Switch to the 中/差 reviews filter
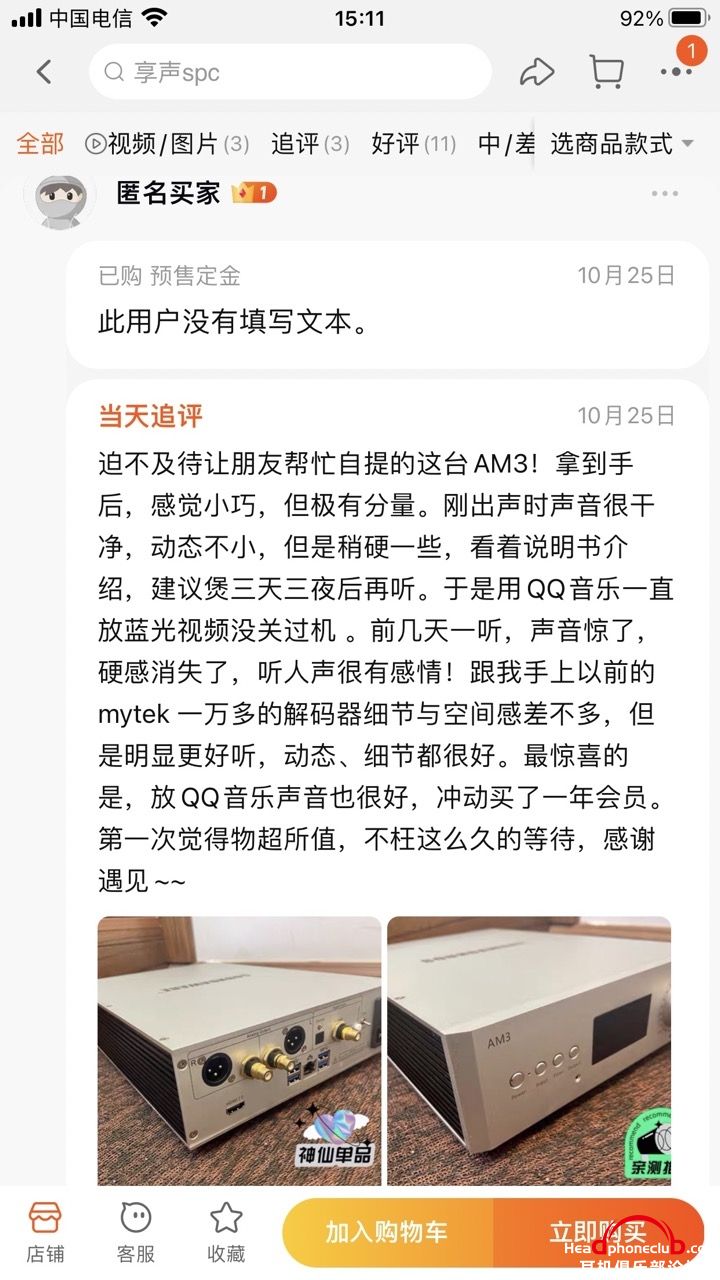720x1280 pixels. 506,144
